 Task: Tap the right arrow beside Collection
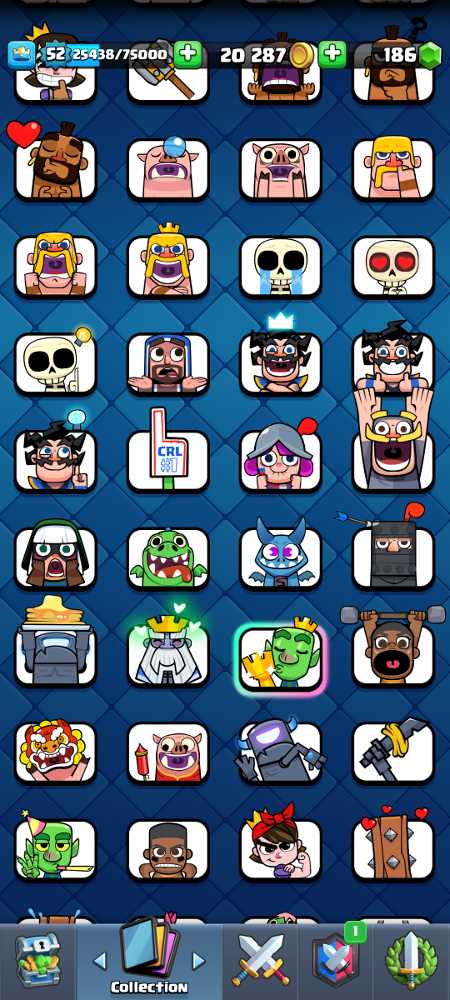199,960
